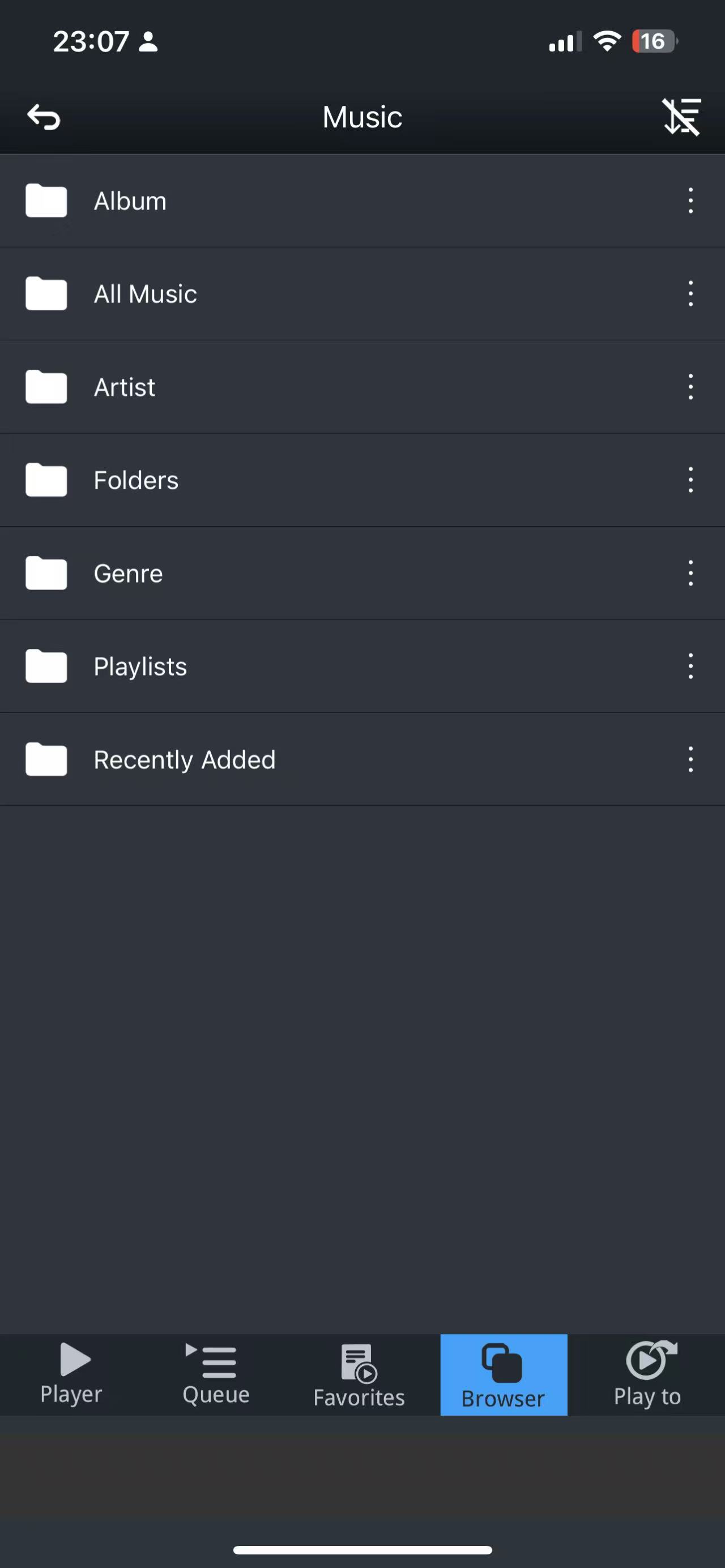Open the overflow menu for Folders
This screenshot has height=1568, width=725.
pyautogui.click(x=690, y=480)
